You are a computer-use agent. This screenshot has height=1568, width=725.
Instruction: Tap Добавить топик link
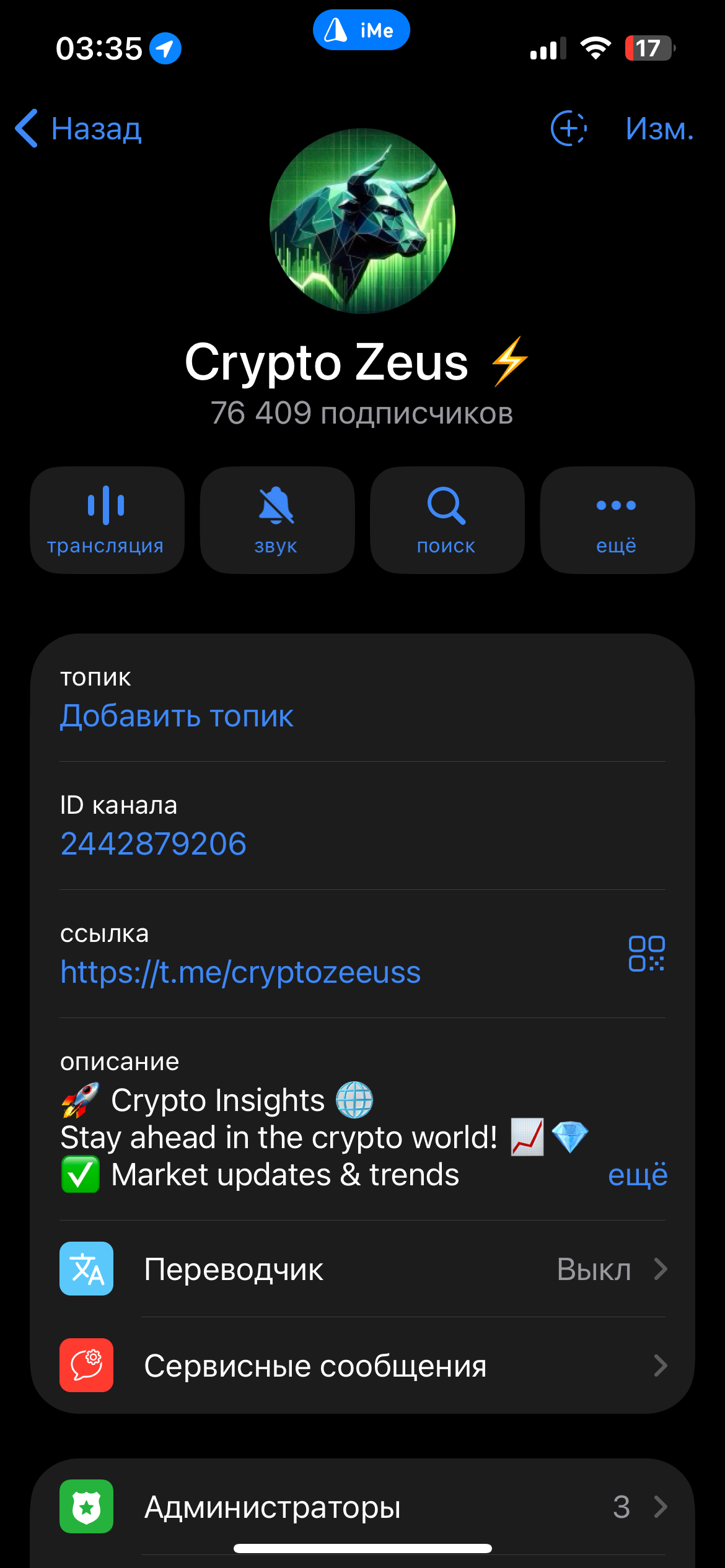click(177, 716)
